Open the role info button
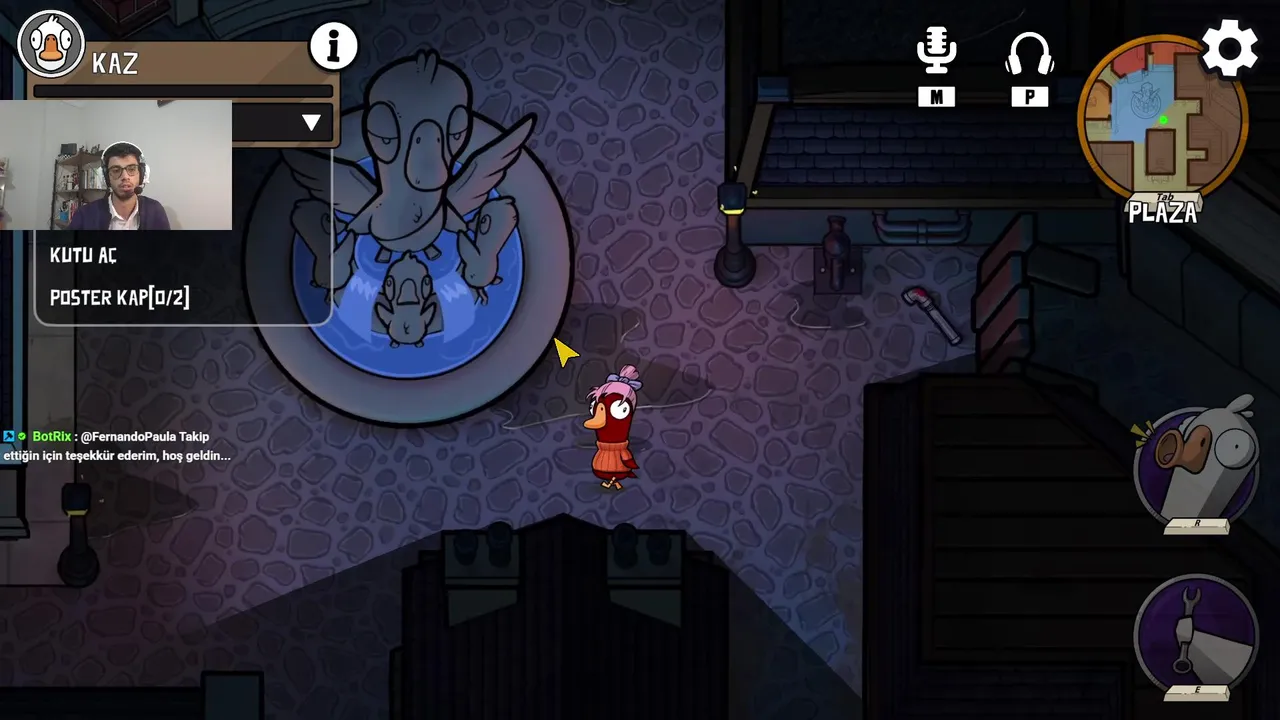1280x720 pixels. (333, 46)
